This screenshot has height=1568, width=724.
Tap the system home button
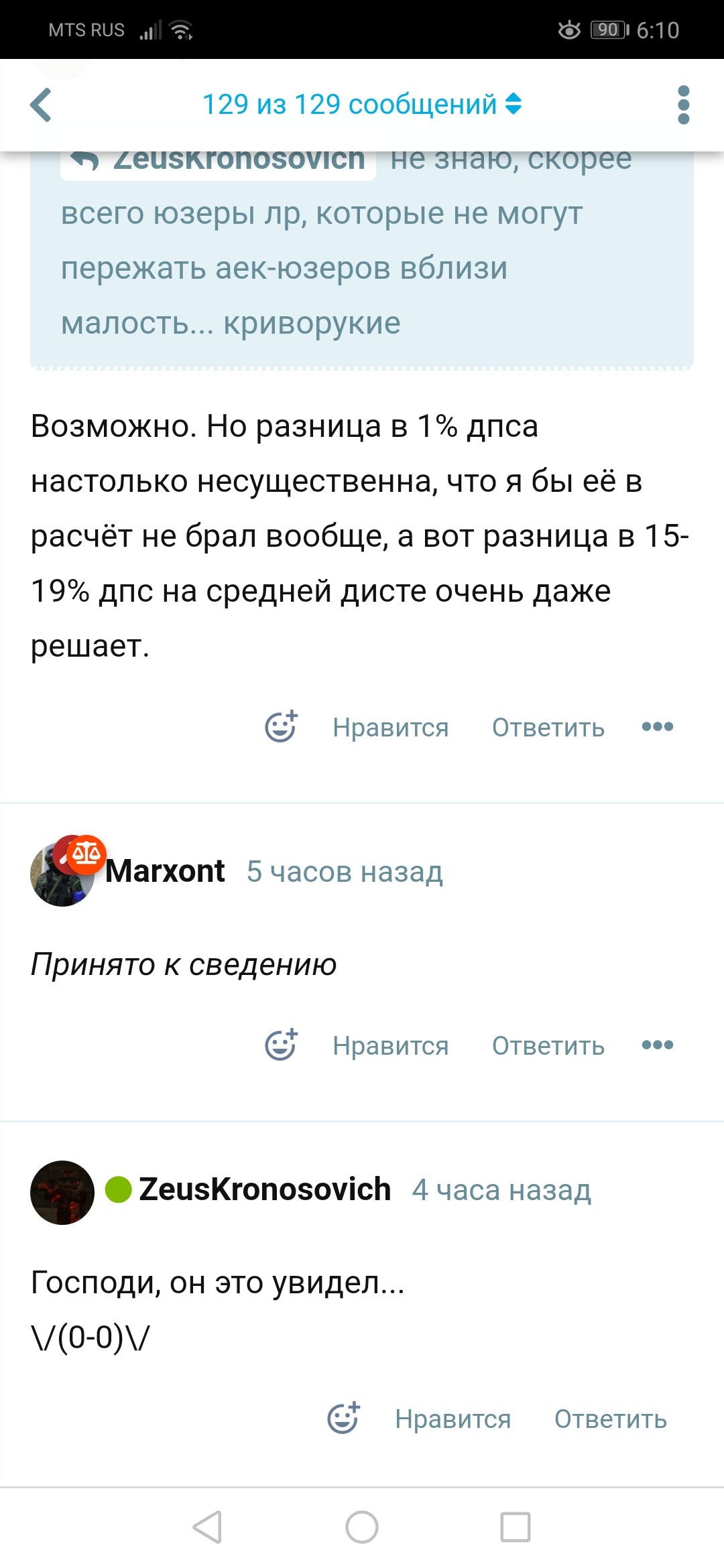(361, 1528)
